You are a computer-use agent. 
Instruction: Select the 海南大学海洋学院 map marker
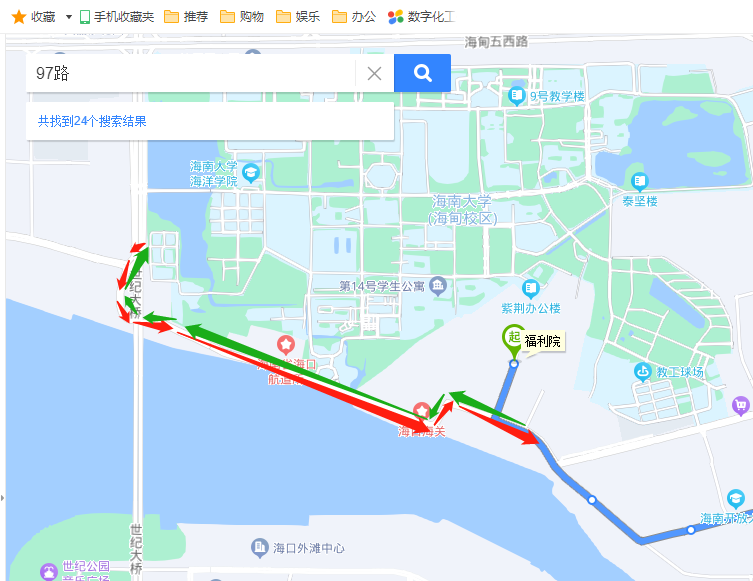point(250,173)
